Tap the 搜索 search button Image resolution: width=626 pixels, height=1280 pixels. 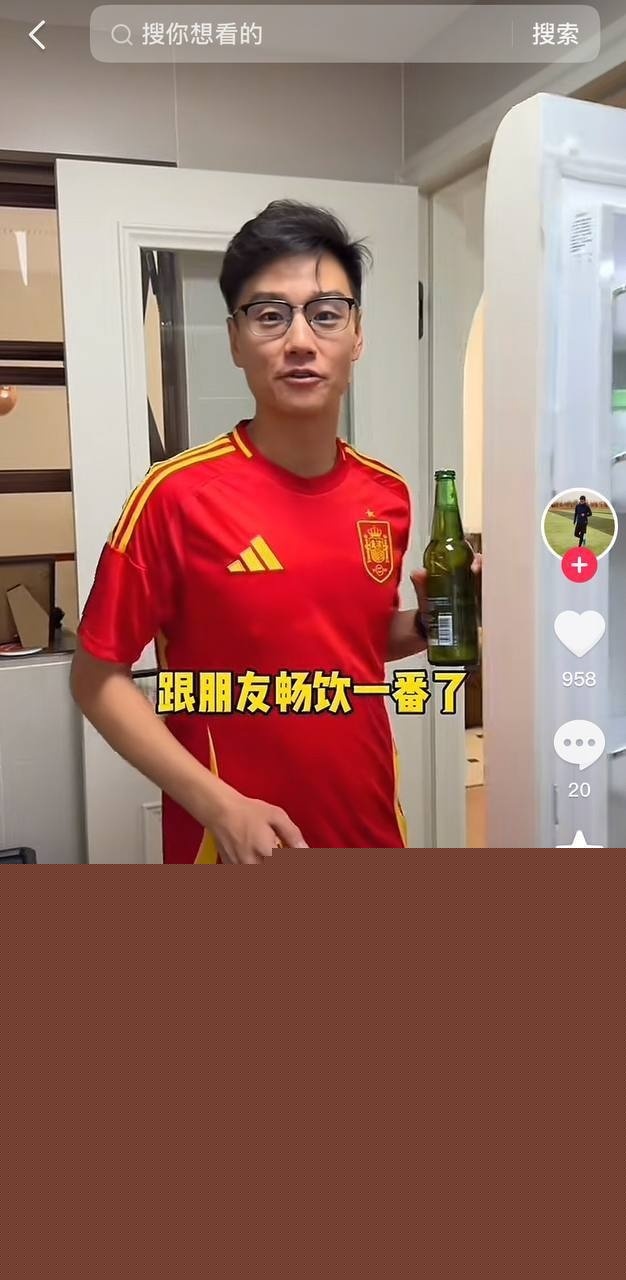555,34
